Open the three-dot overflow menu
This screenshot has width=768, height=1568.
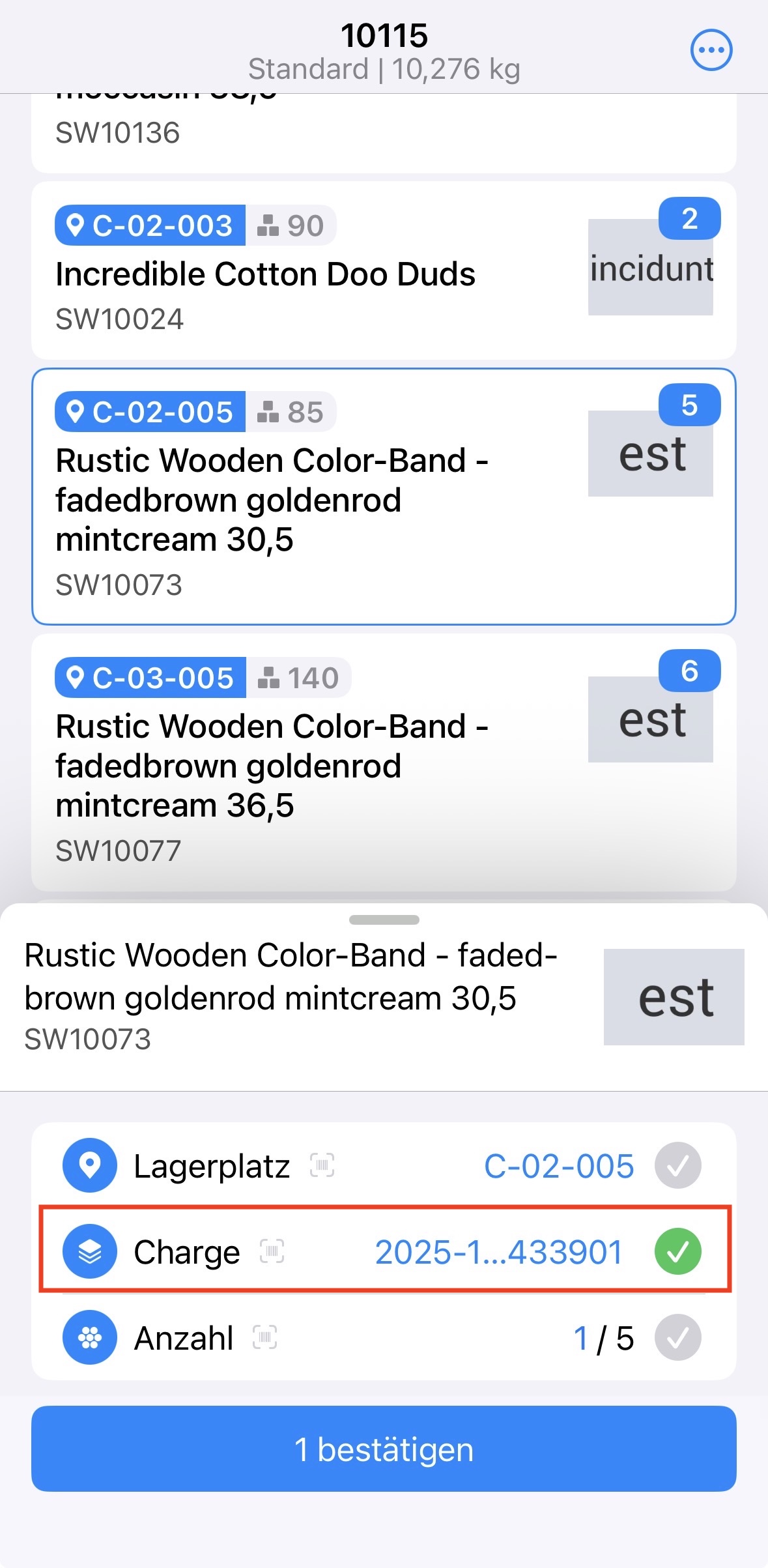coord(711,50)
